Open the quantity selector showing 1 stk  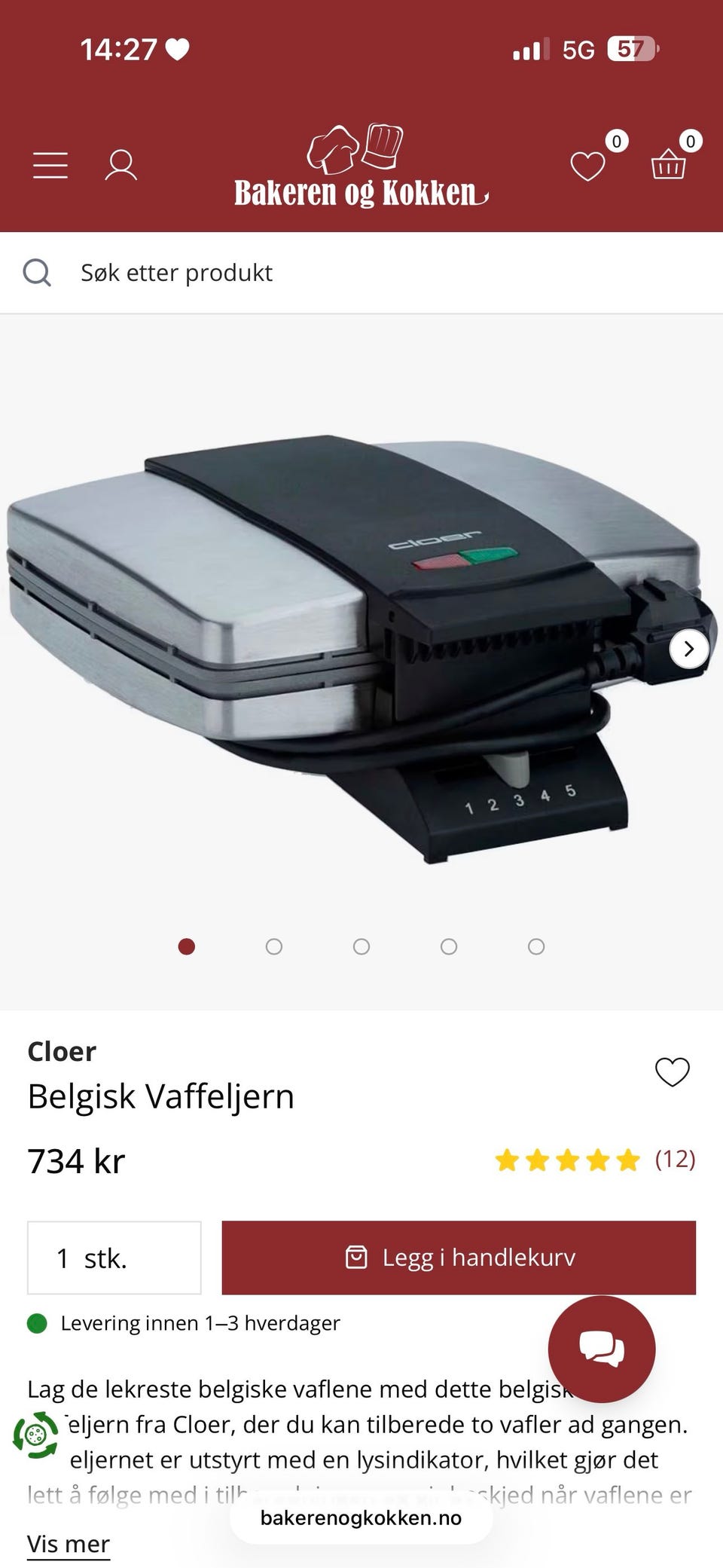click(113, 1257)
